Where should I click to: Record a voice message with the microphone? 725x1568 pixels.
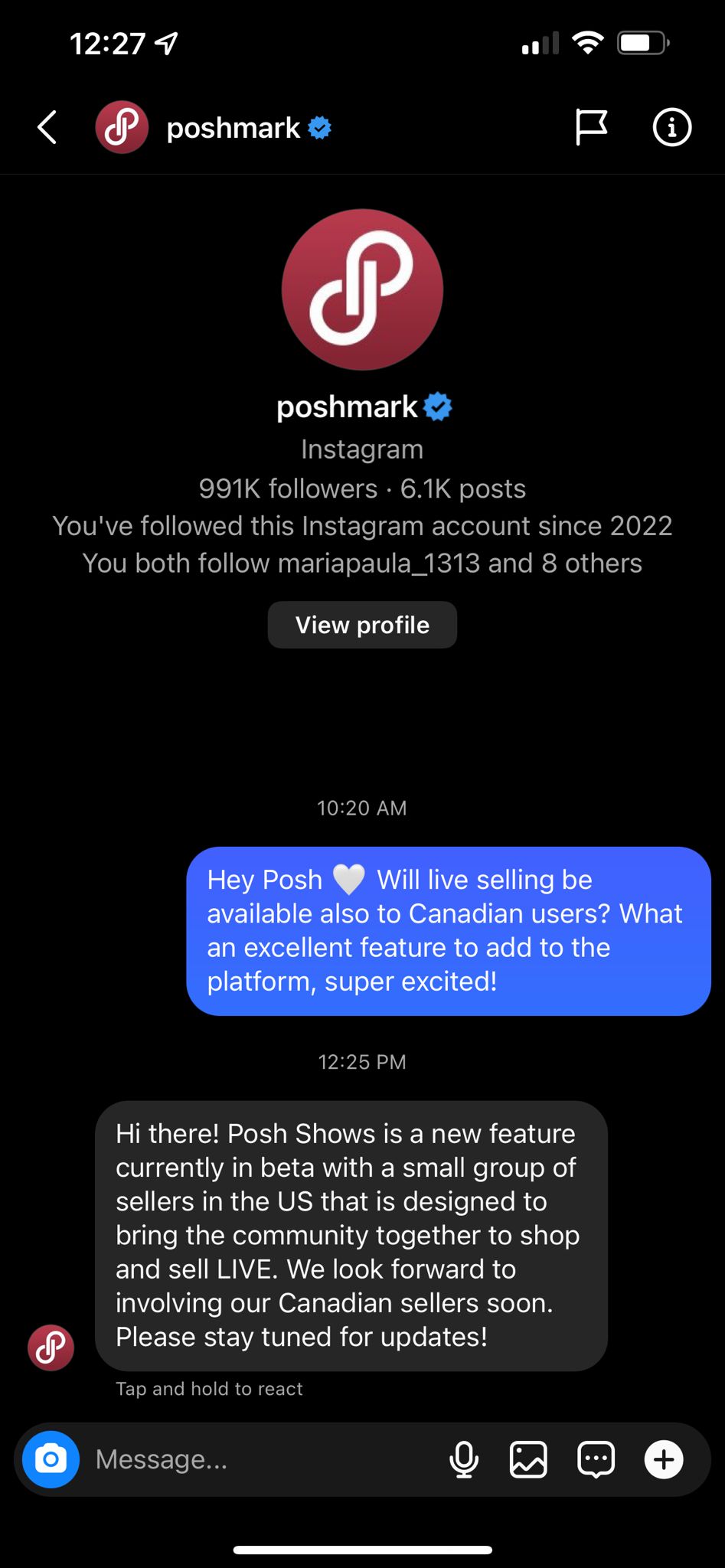464,1459
